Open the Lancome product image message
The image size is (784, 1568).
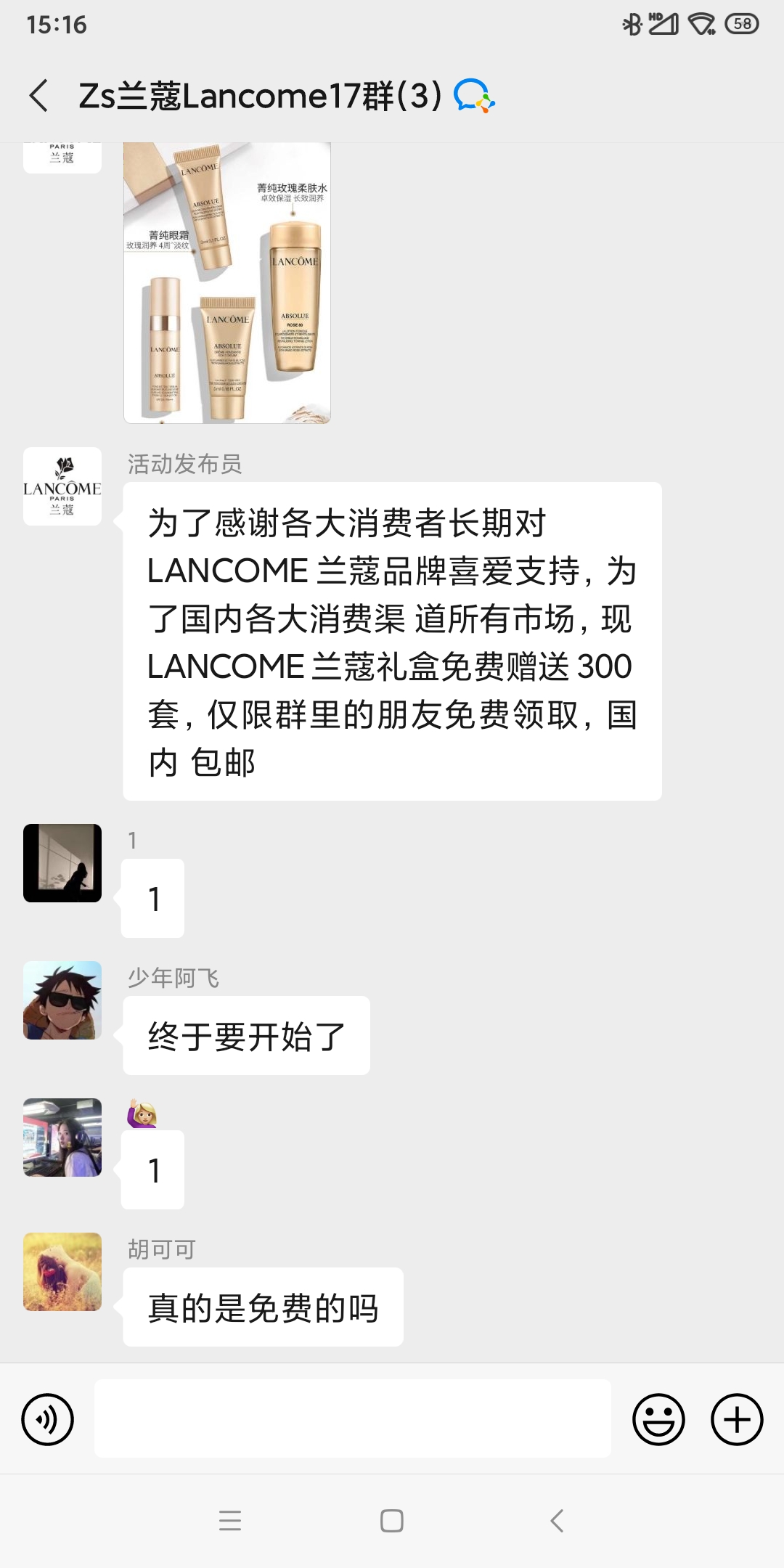(227, 282)
